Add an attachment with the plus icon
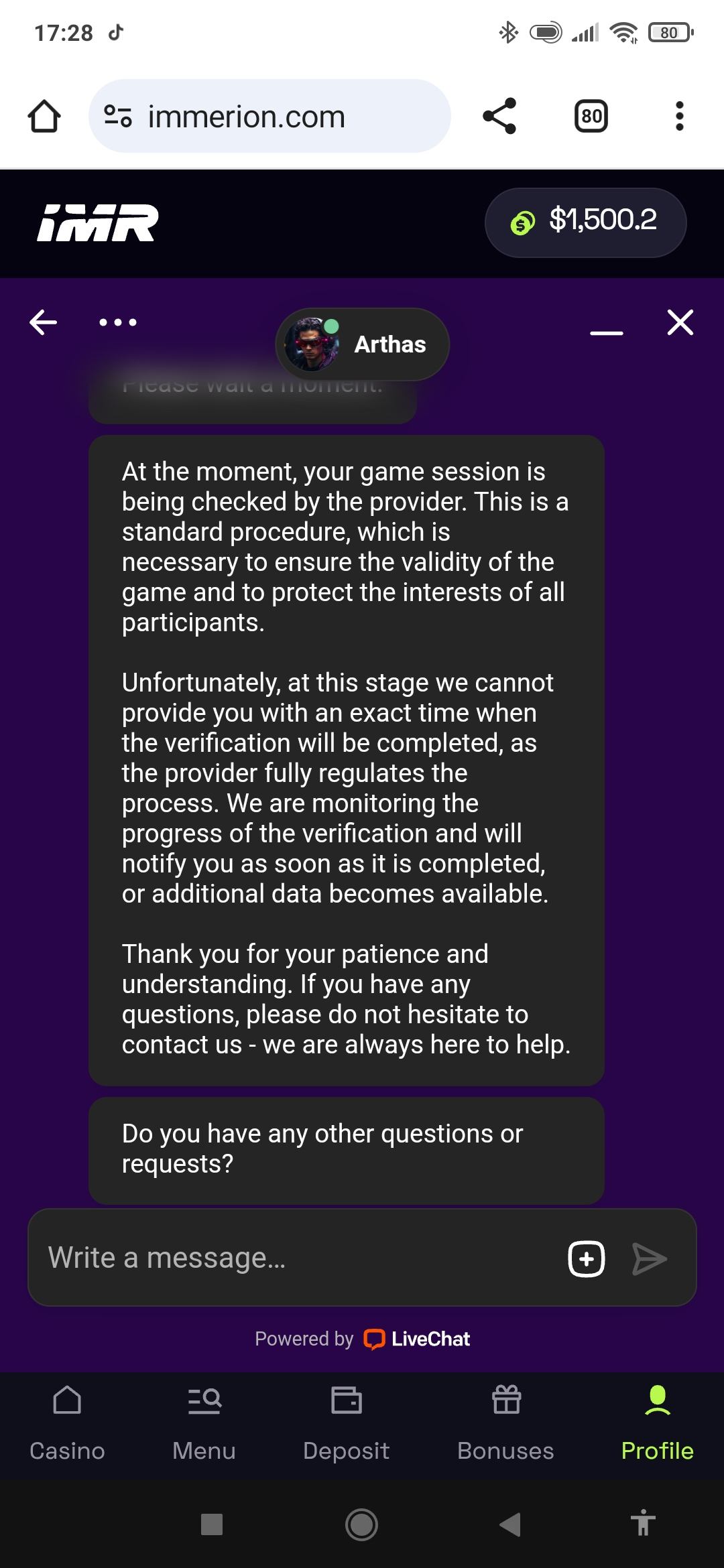Viewport: 724px width, 1568px height. pos(586,1258)
